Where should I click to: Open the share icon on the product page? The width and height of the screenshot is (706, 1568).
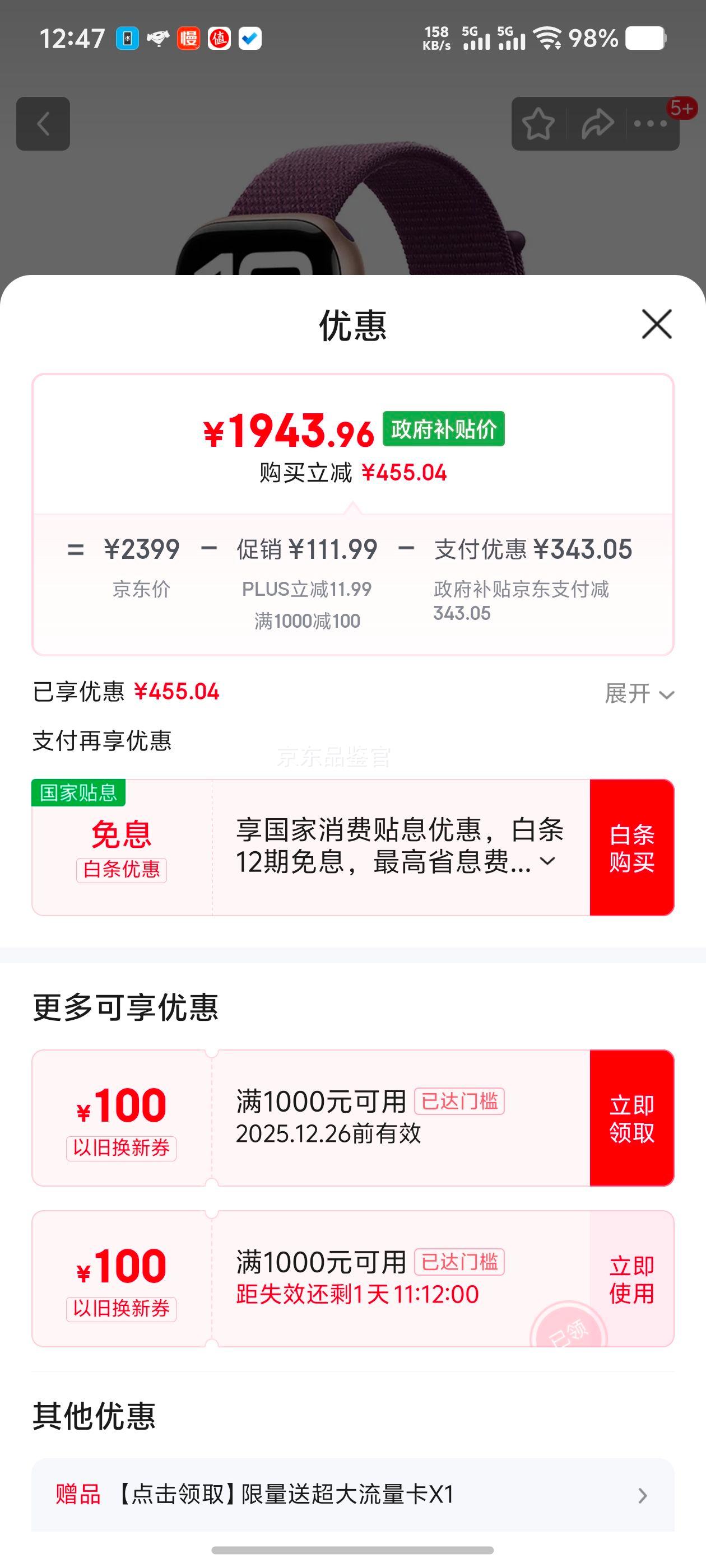596,123
